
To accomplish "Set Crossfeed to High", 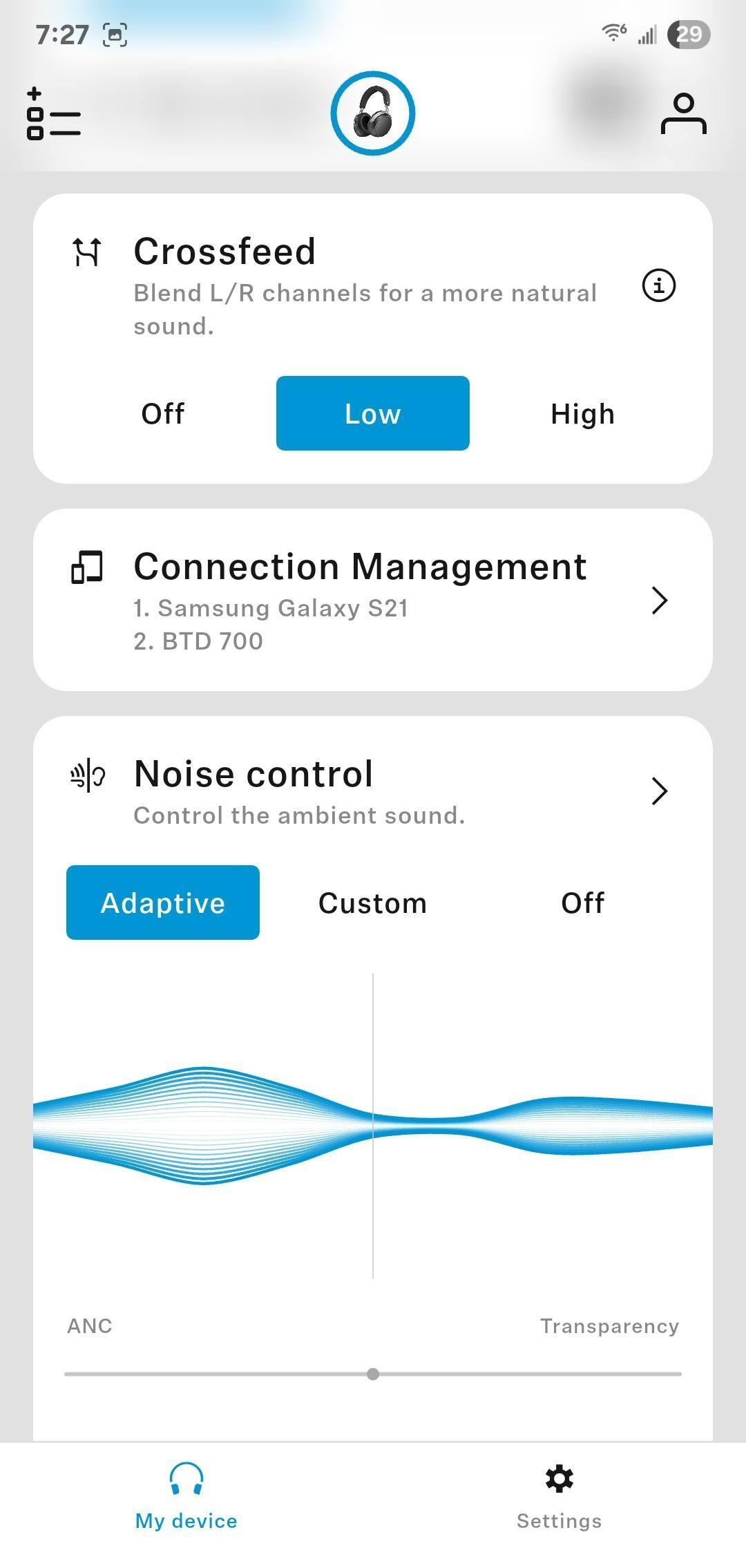I will click(582, 414).
